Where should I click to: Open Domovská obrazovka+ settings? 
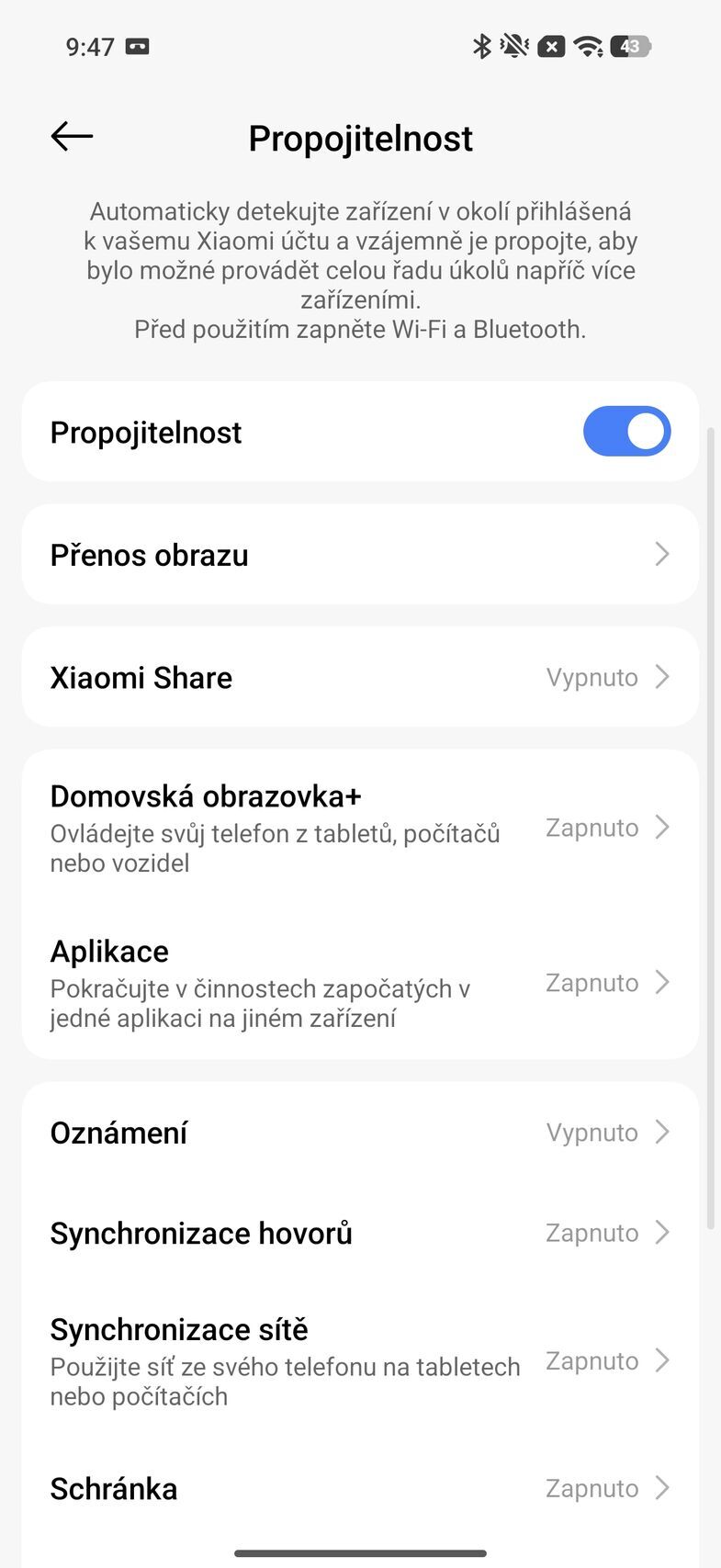360,826
